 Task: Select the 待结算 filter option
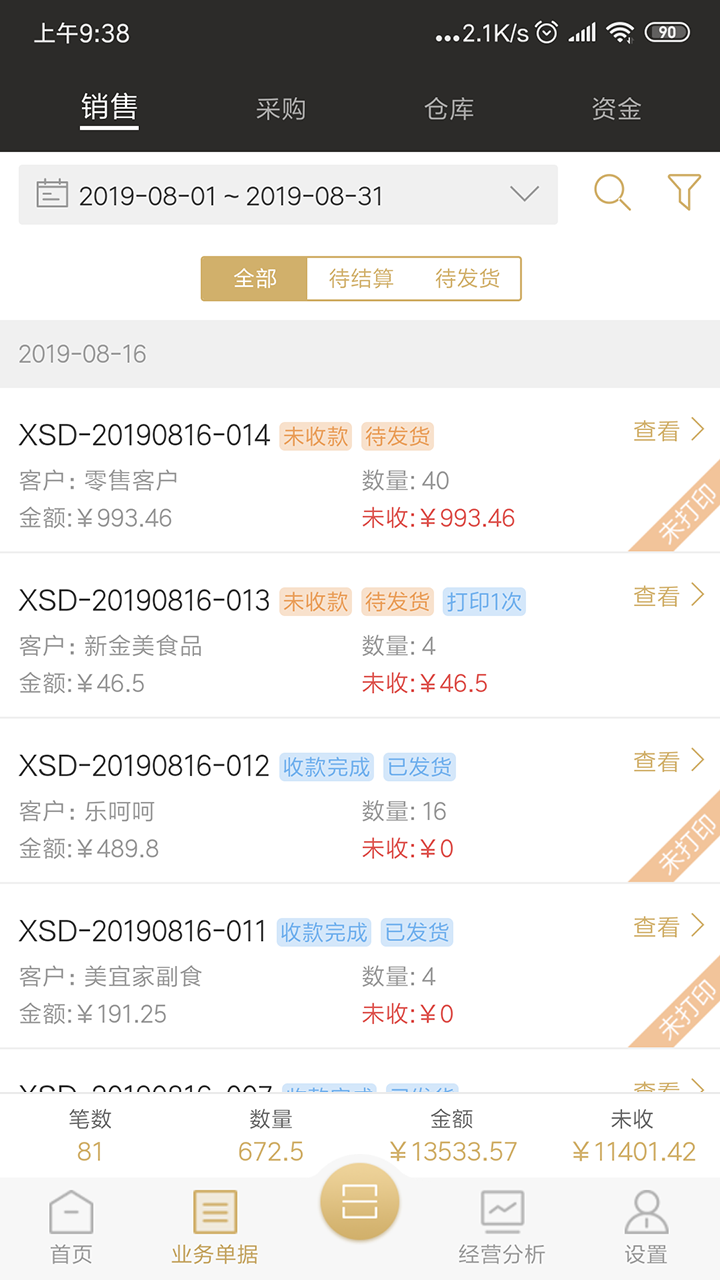[x=361, y=279]
